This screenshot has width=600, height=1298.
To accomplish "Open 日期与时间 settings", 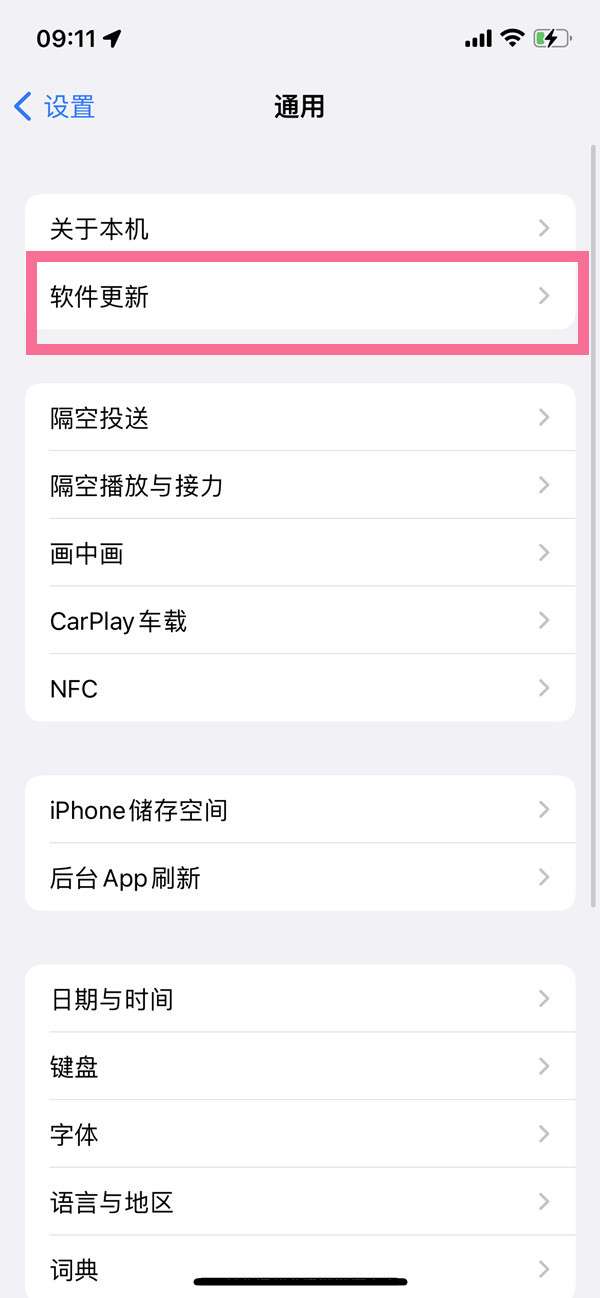I will [x=300, y=999].
